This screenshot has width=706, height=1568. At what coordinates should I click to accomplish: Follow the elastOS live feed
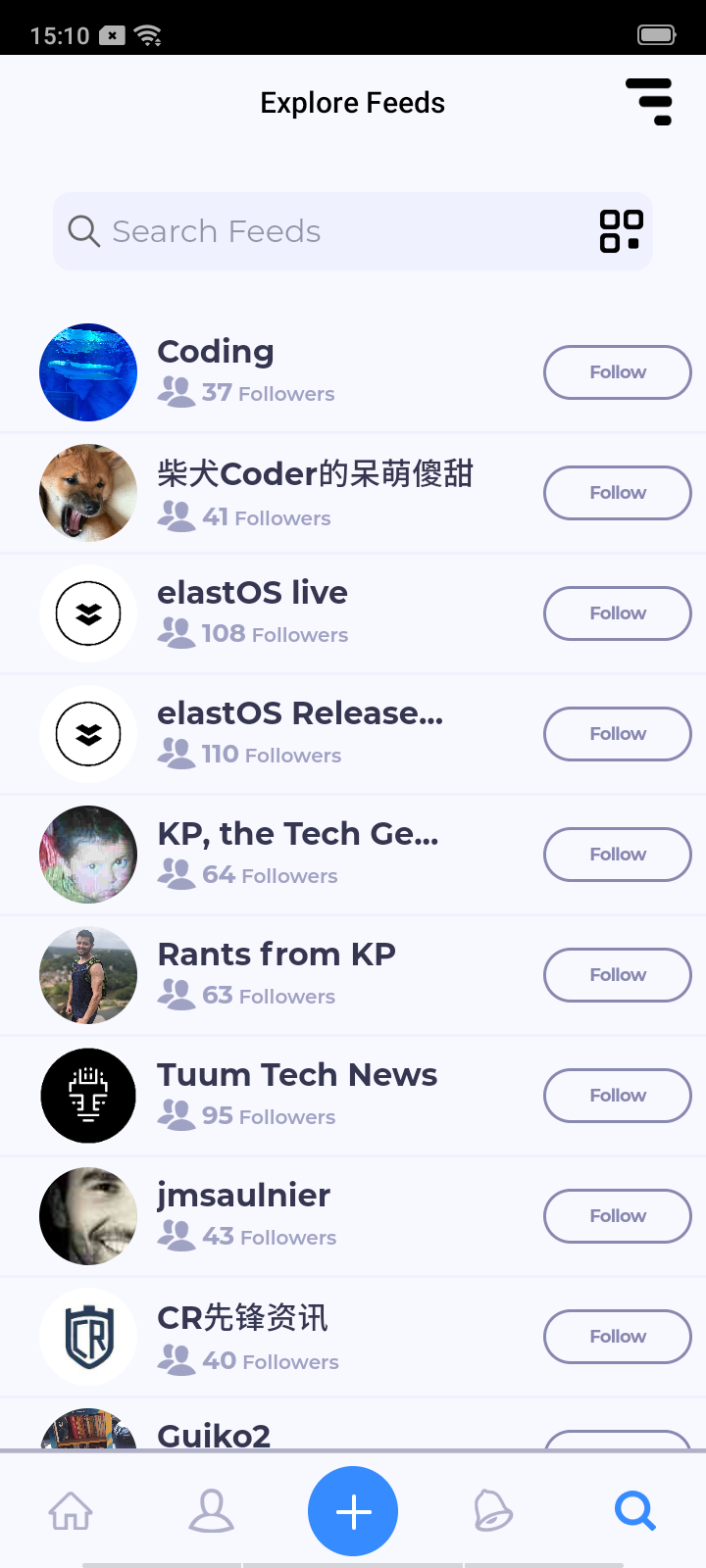[x=618, y=613]
